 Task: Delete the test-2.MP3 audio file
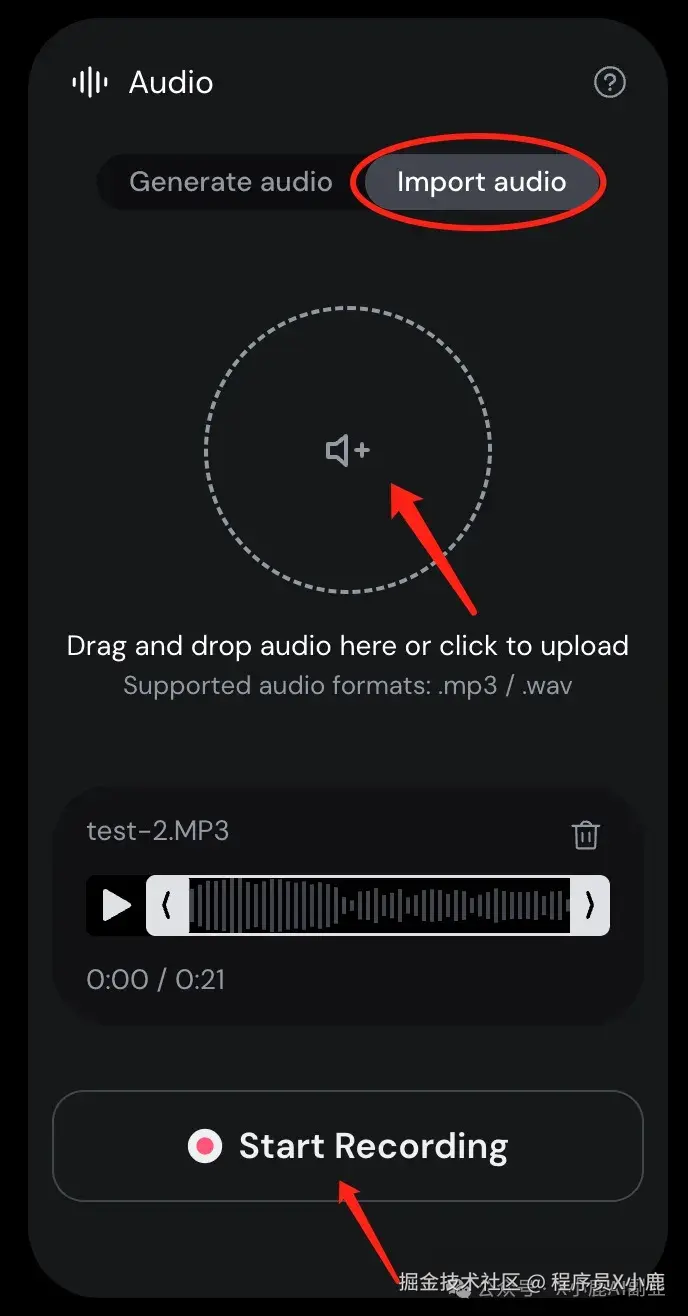coord(585,834)
